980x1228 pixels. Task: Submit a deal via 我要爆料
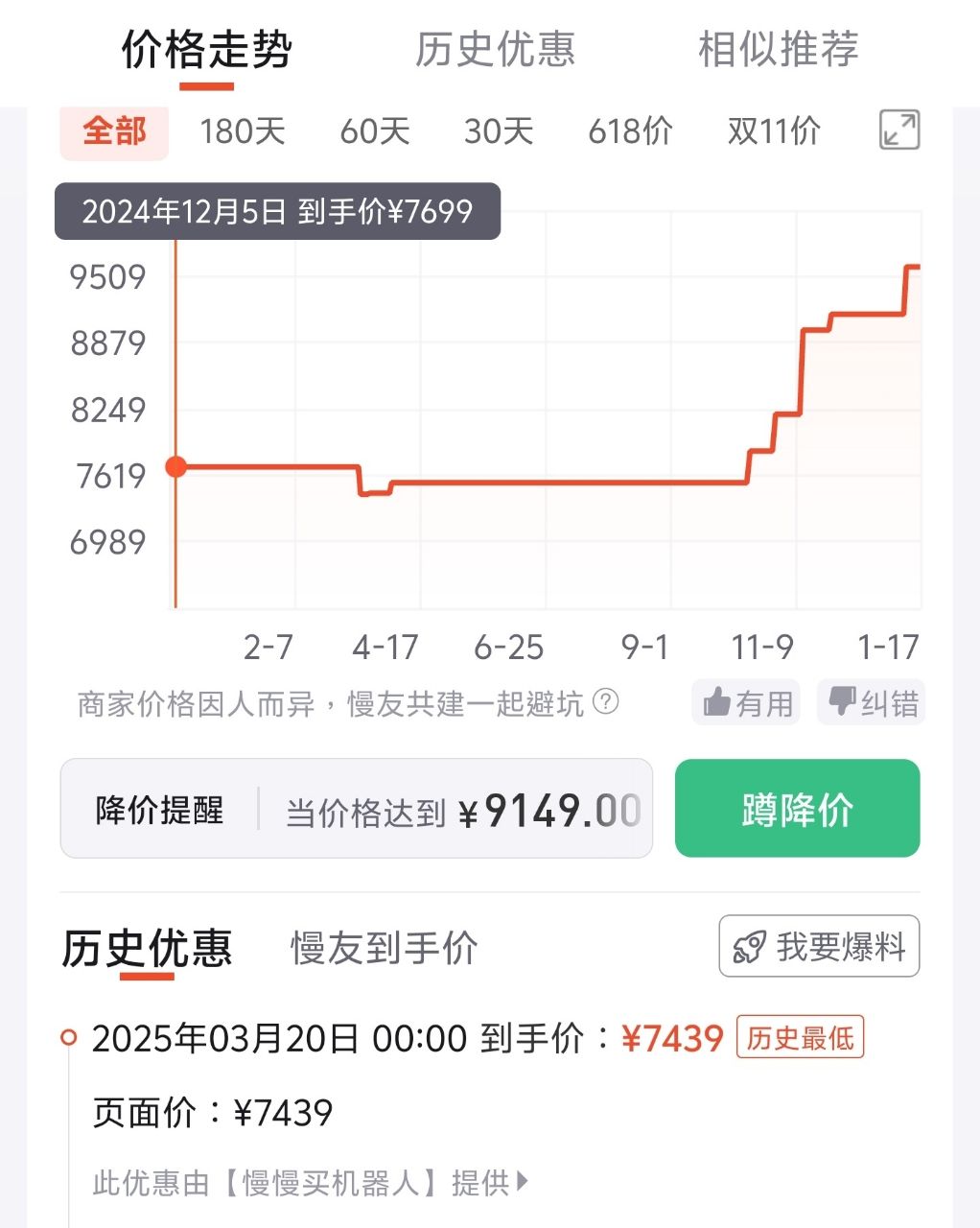pyautogui.click(x=819, y=947)
